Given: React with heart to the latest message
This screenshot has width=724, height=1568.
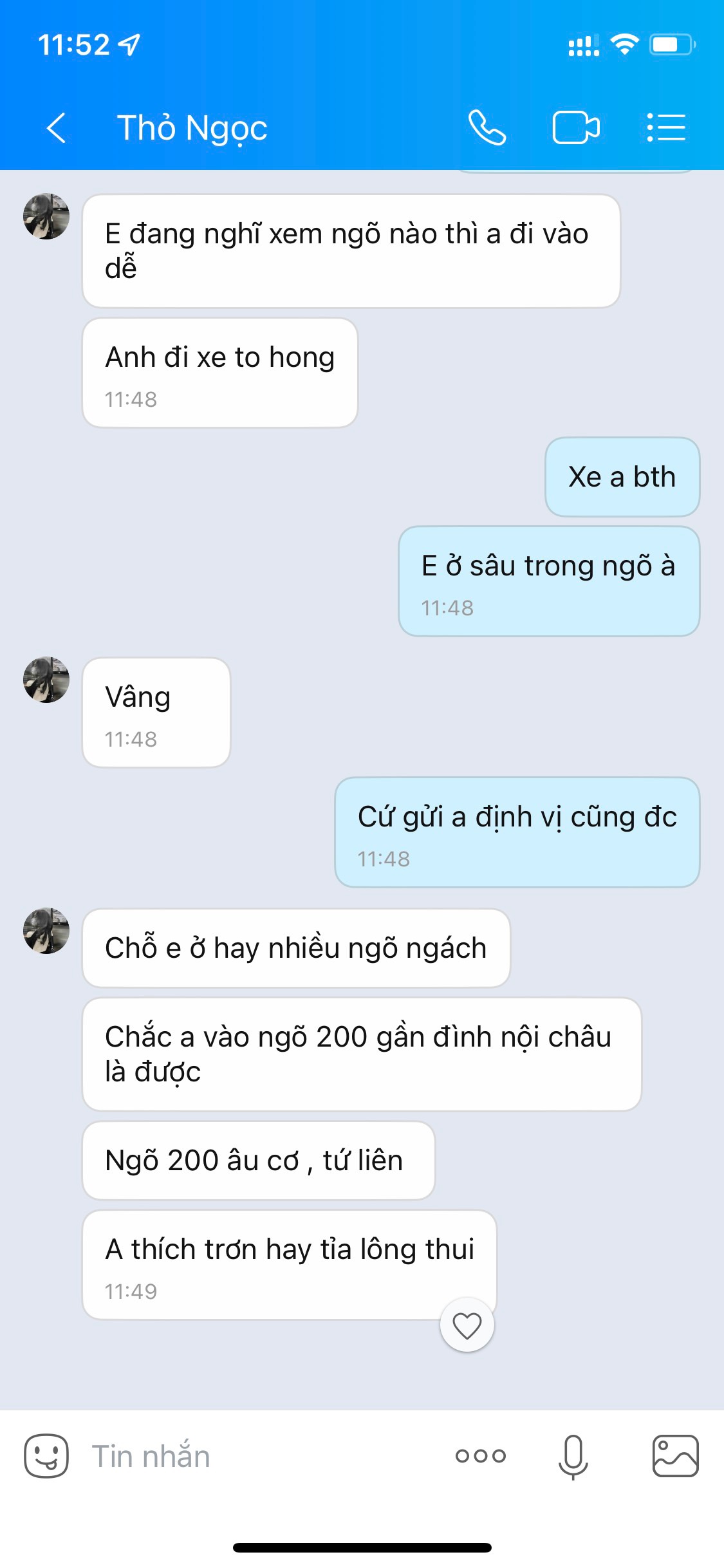Looking at the screenshot, I should click(467, 1325).
